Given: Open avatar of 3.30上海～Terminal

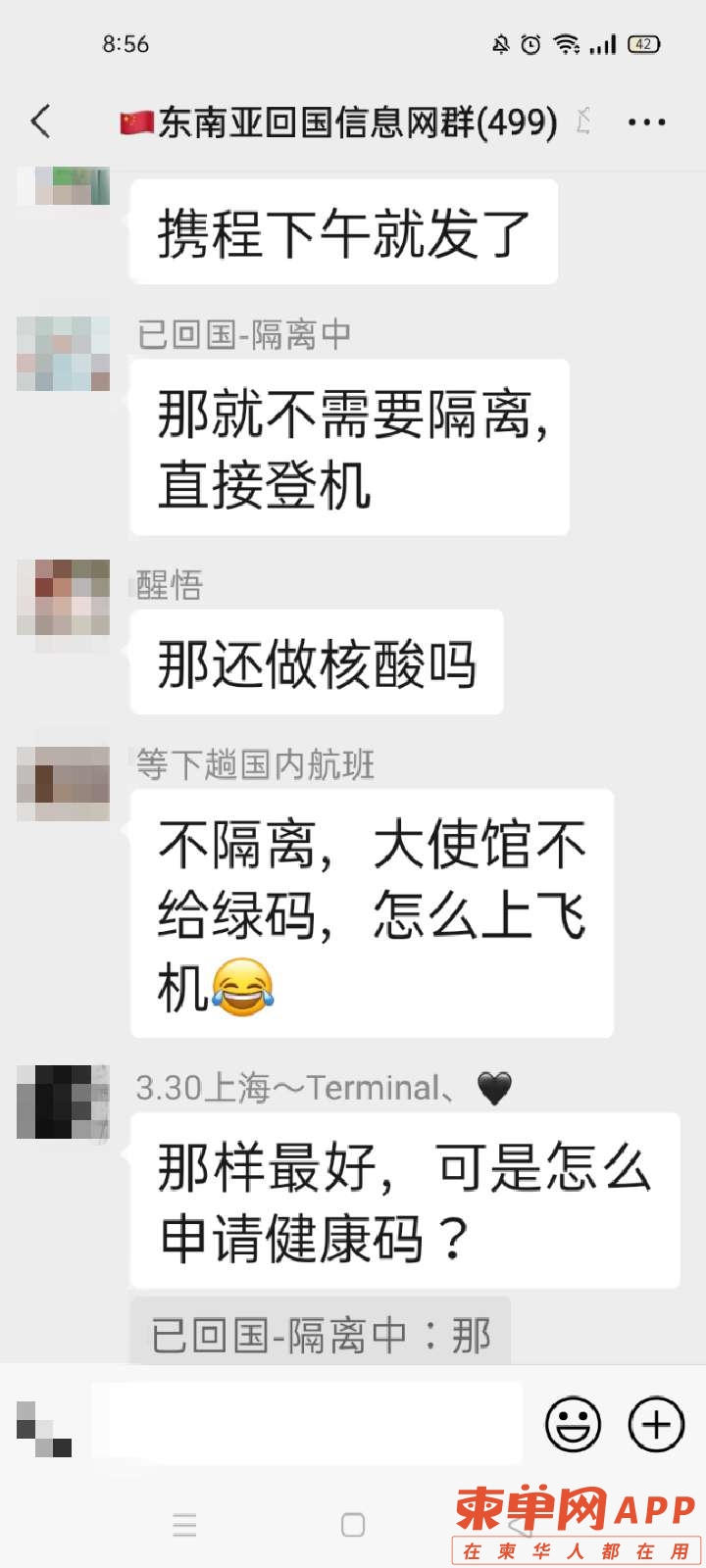Looking at the screenshot, I should point(63,1102).
